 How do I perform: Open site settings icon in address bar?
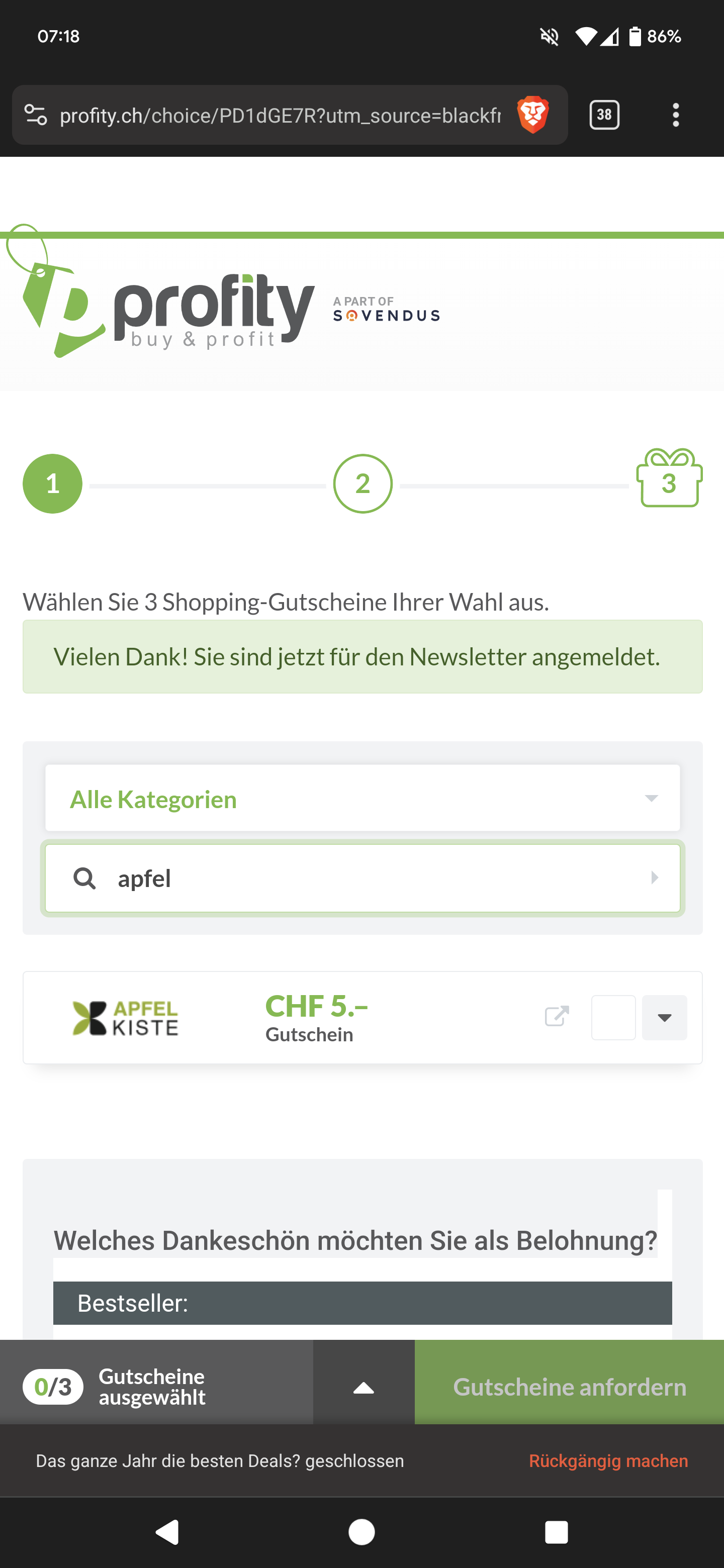coord(35,115)
